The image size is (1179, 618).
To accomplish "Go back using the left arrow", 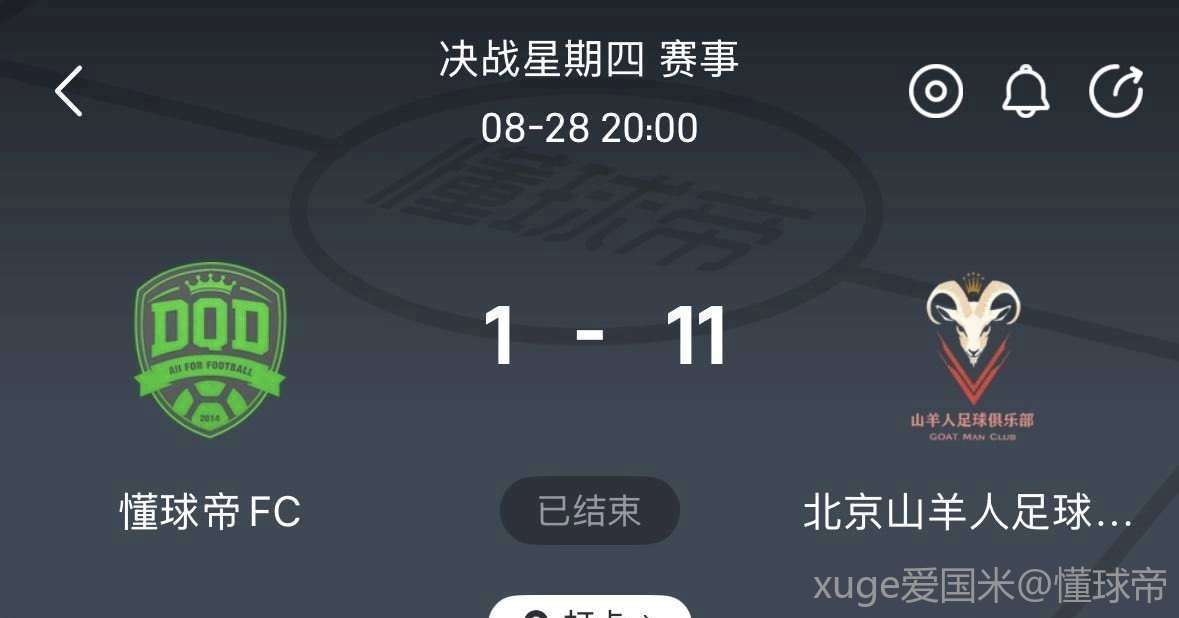I will coord(69,91).
